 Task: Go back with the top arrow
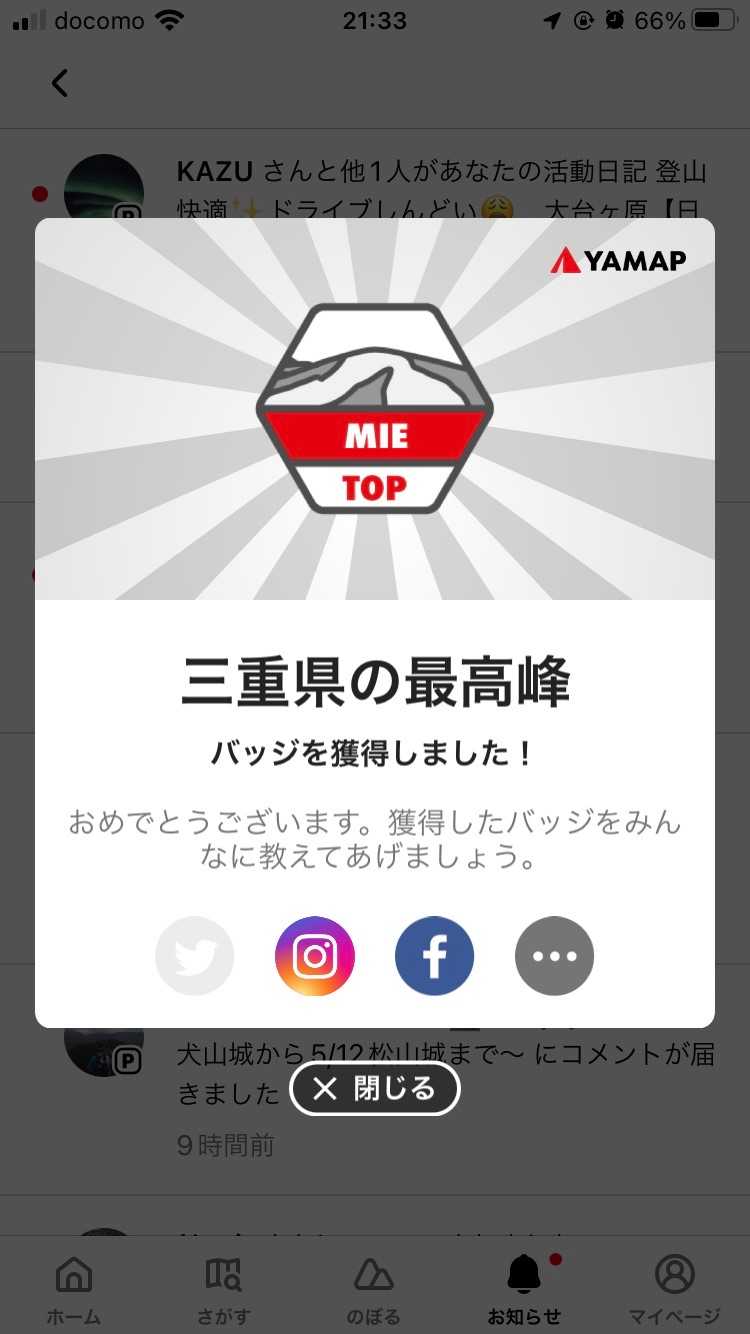point(60,83)
